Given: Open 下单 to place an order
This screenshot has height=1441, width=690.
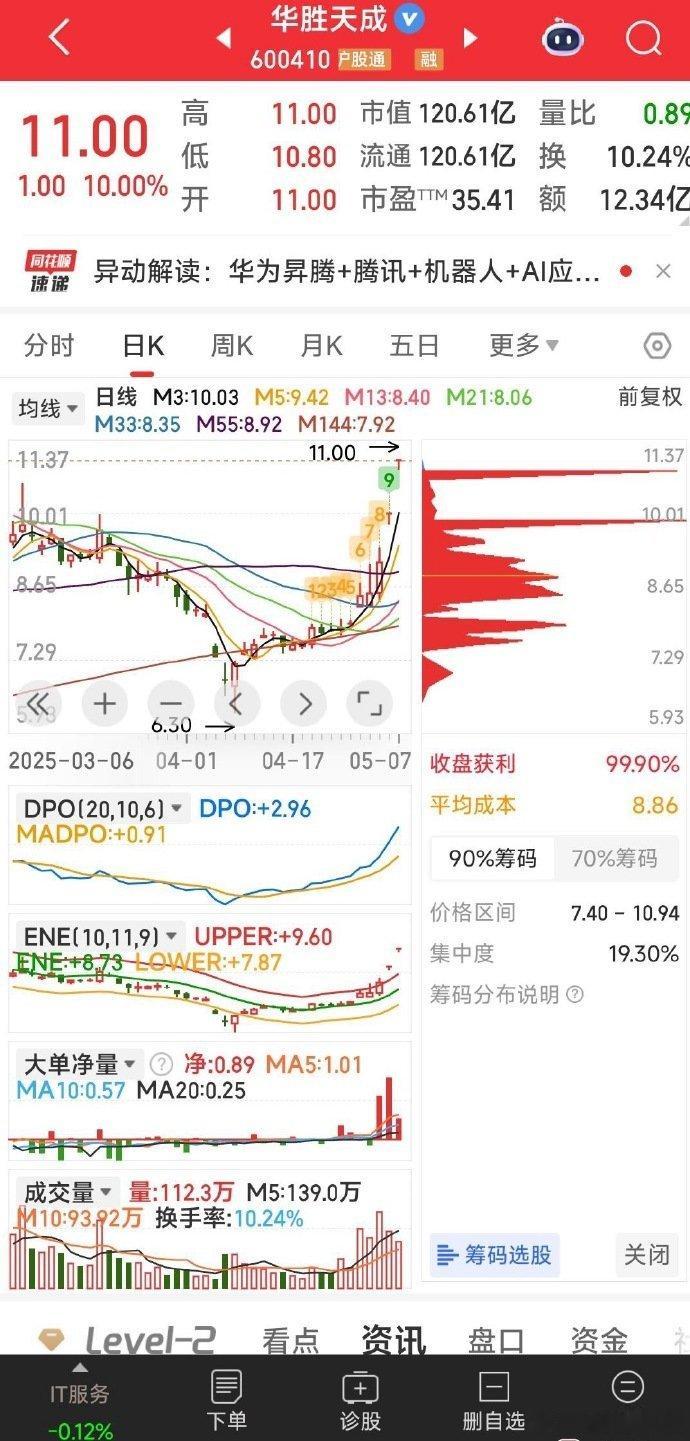Looking at the screenshot, I should pos(227,1401).
